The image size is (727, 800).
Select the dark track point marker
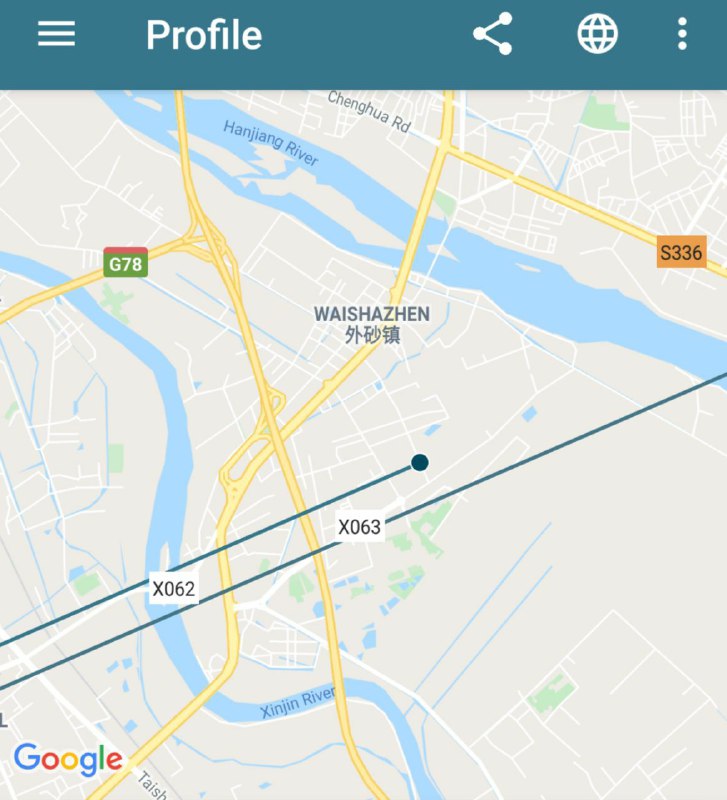(x=418, y=463)
